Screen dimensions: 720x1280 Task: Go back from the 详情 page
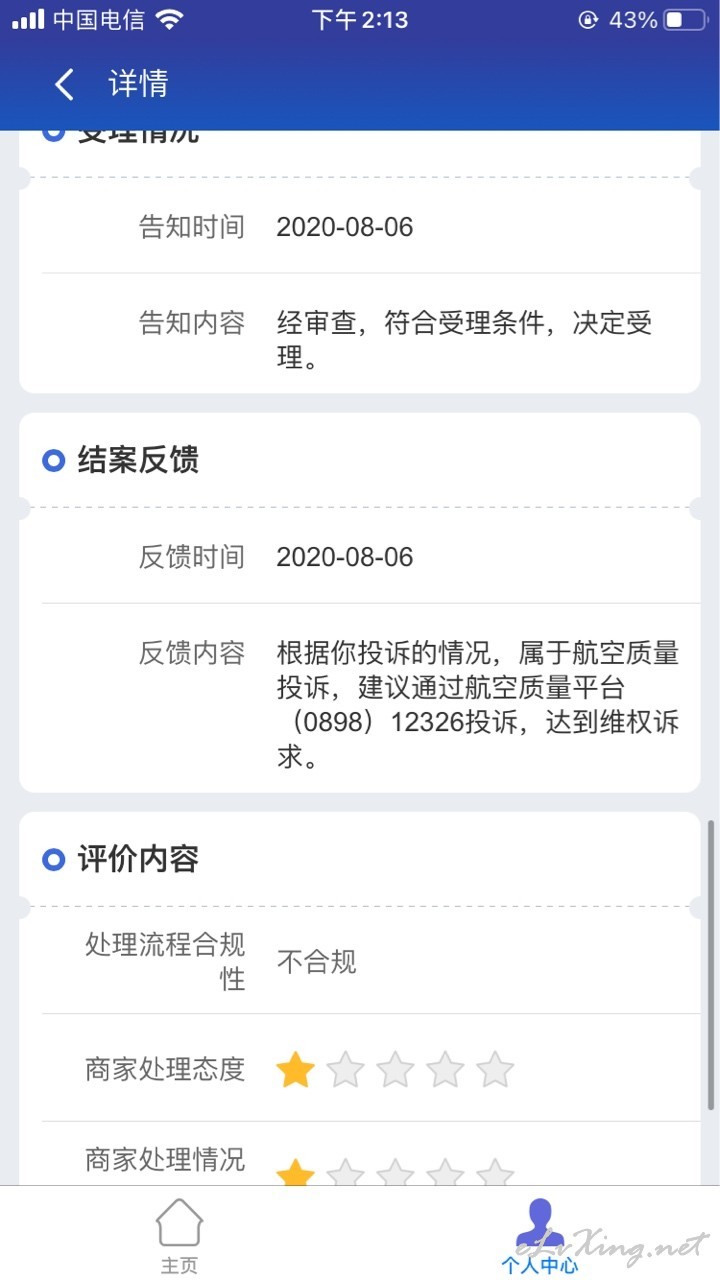coord(64,84)
